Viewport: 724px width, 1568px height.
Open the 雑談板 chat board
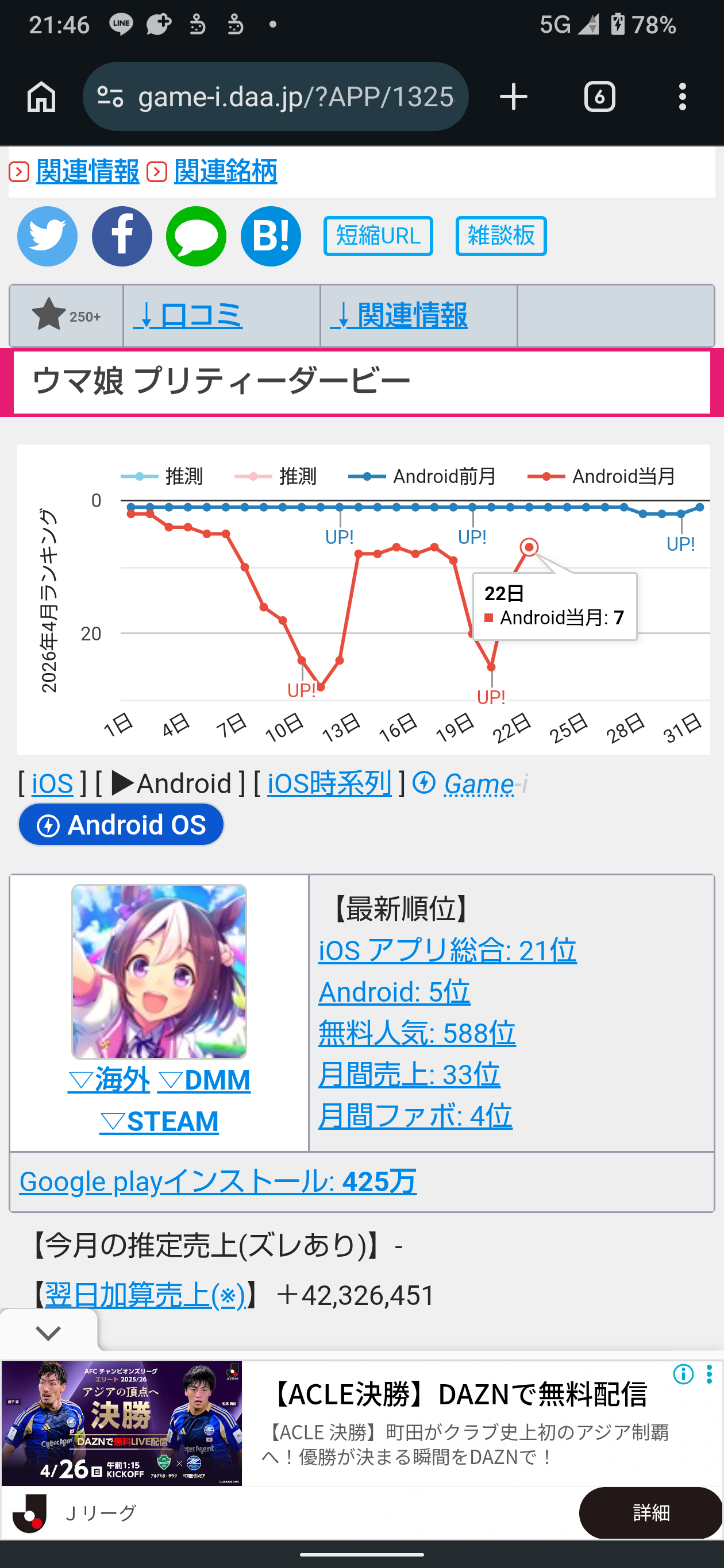tap(500, 236)
